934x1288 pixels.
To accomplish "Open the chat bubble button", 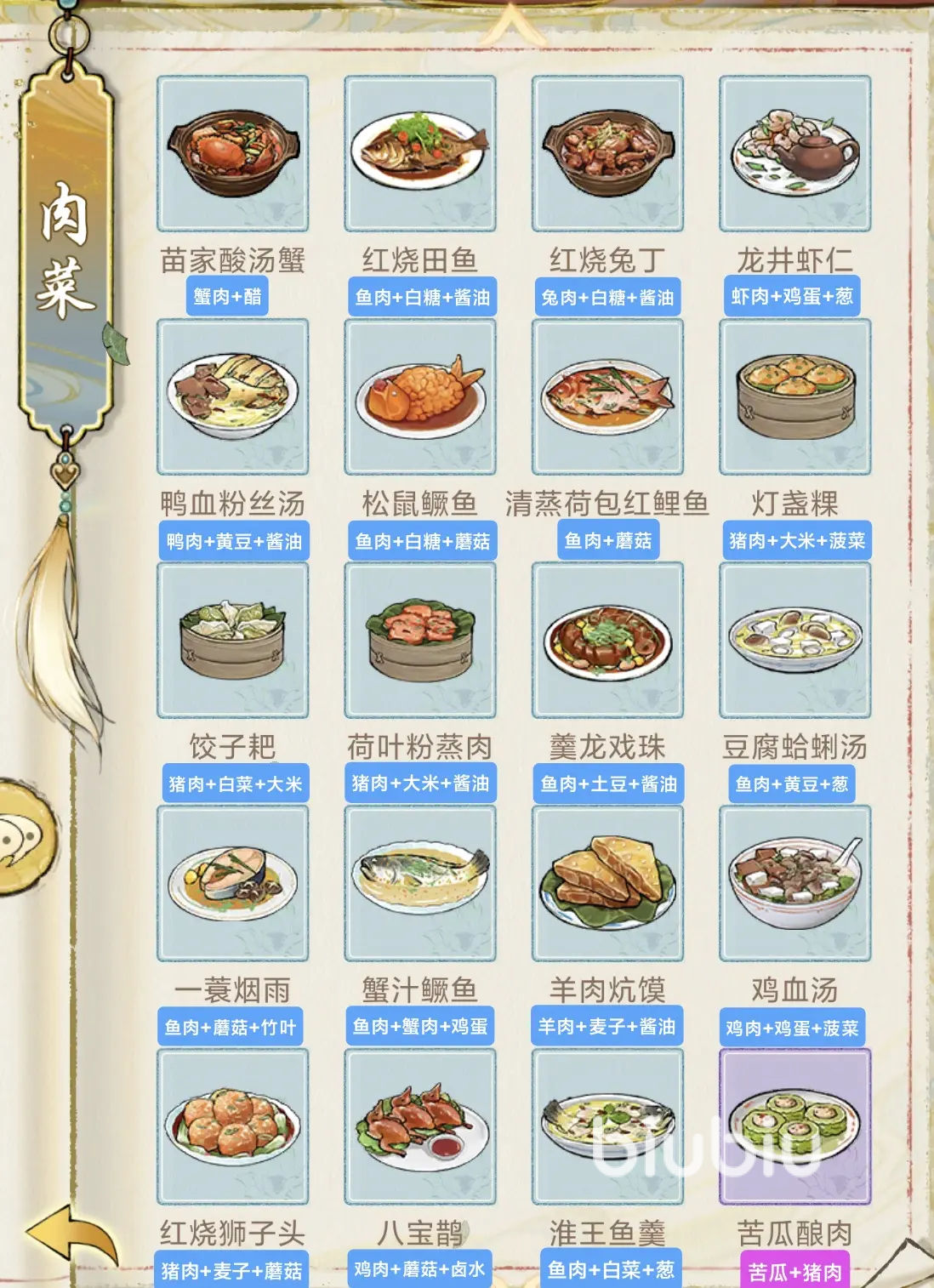I will pyautogui.click(x=24, y=838).
